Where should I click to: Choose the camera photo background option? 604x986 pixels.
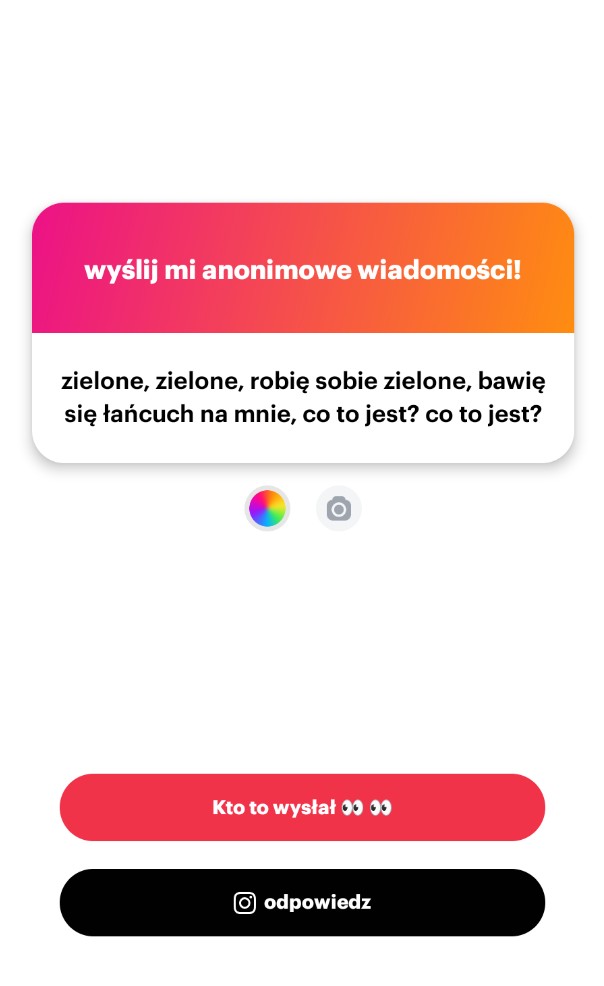point(339,509)
